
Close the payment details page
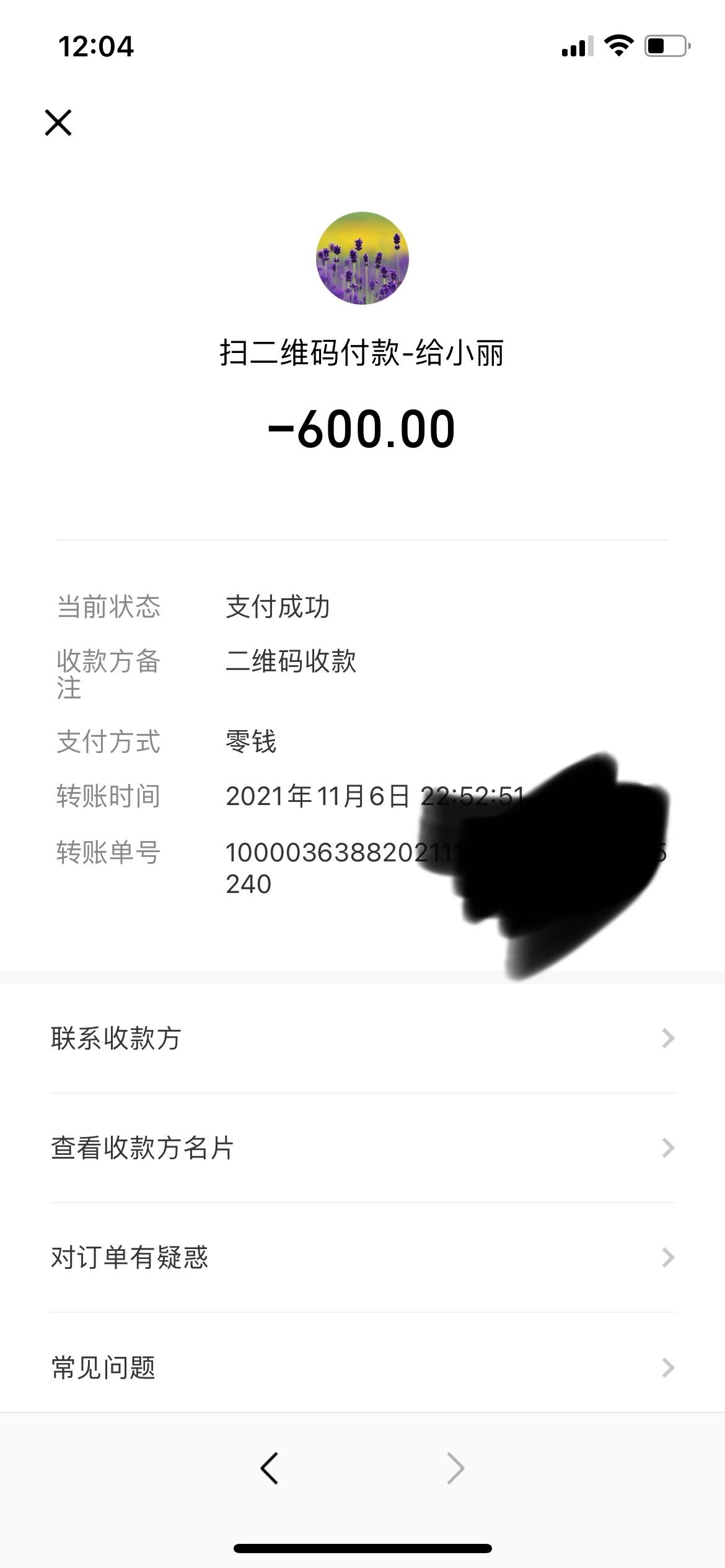point(58,122)
